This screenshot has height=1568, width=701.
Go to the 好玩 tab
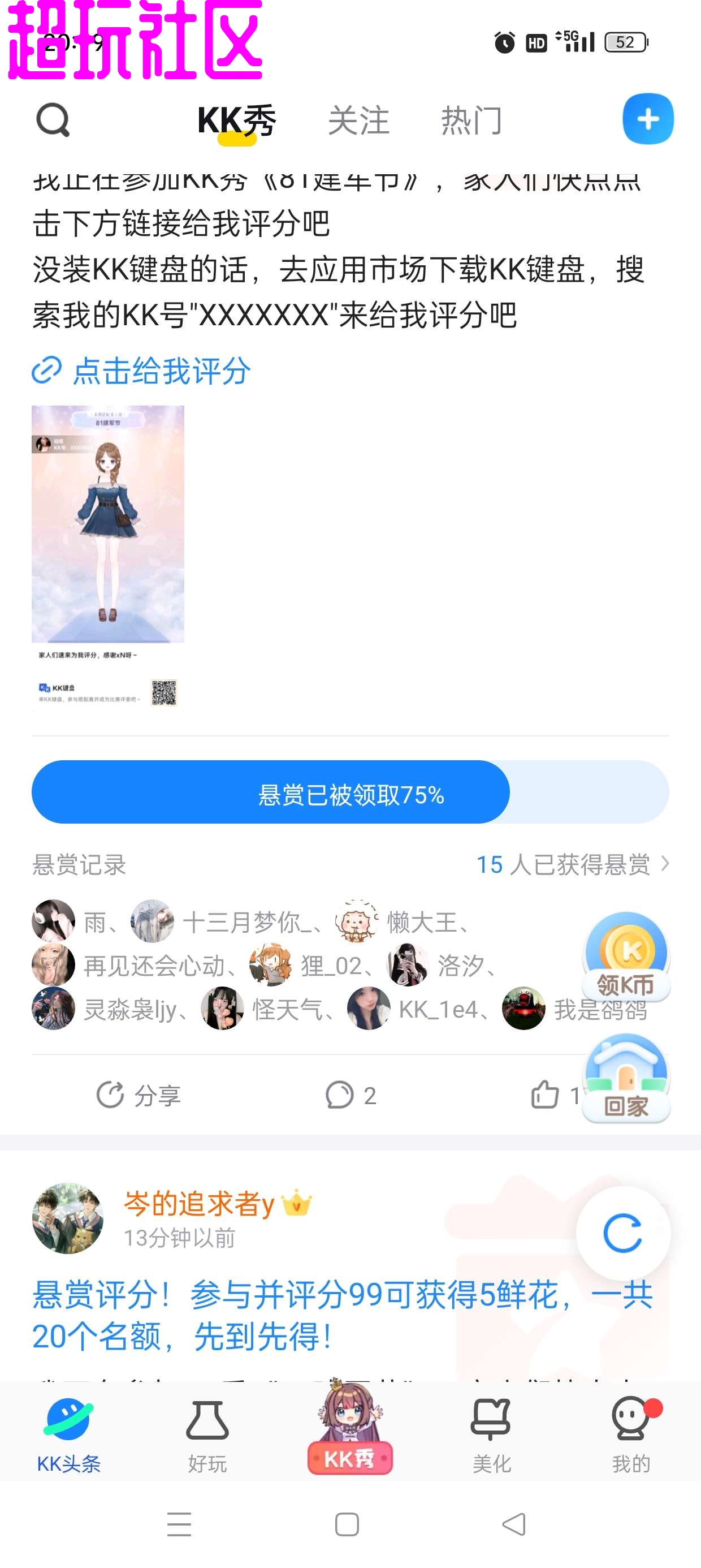207,1435
